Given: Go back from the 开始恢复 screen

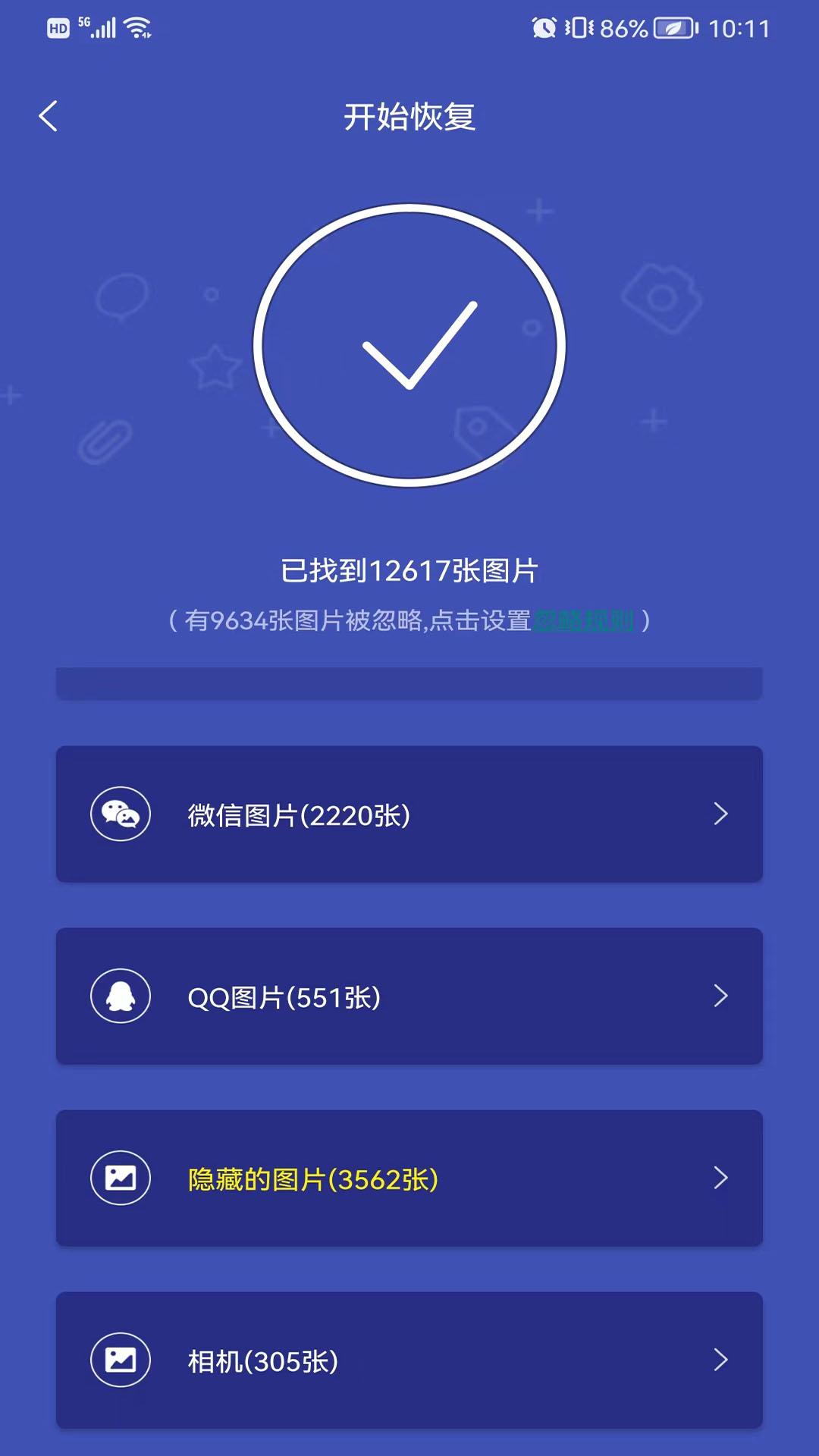Looking at the screenshot, I should tap(49, 117).
